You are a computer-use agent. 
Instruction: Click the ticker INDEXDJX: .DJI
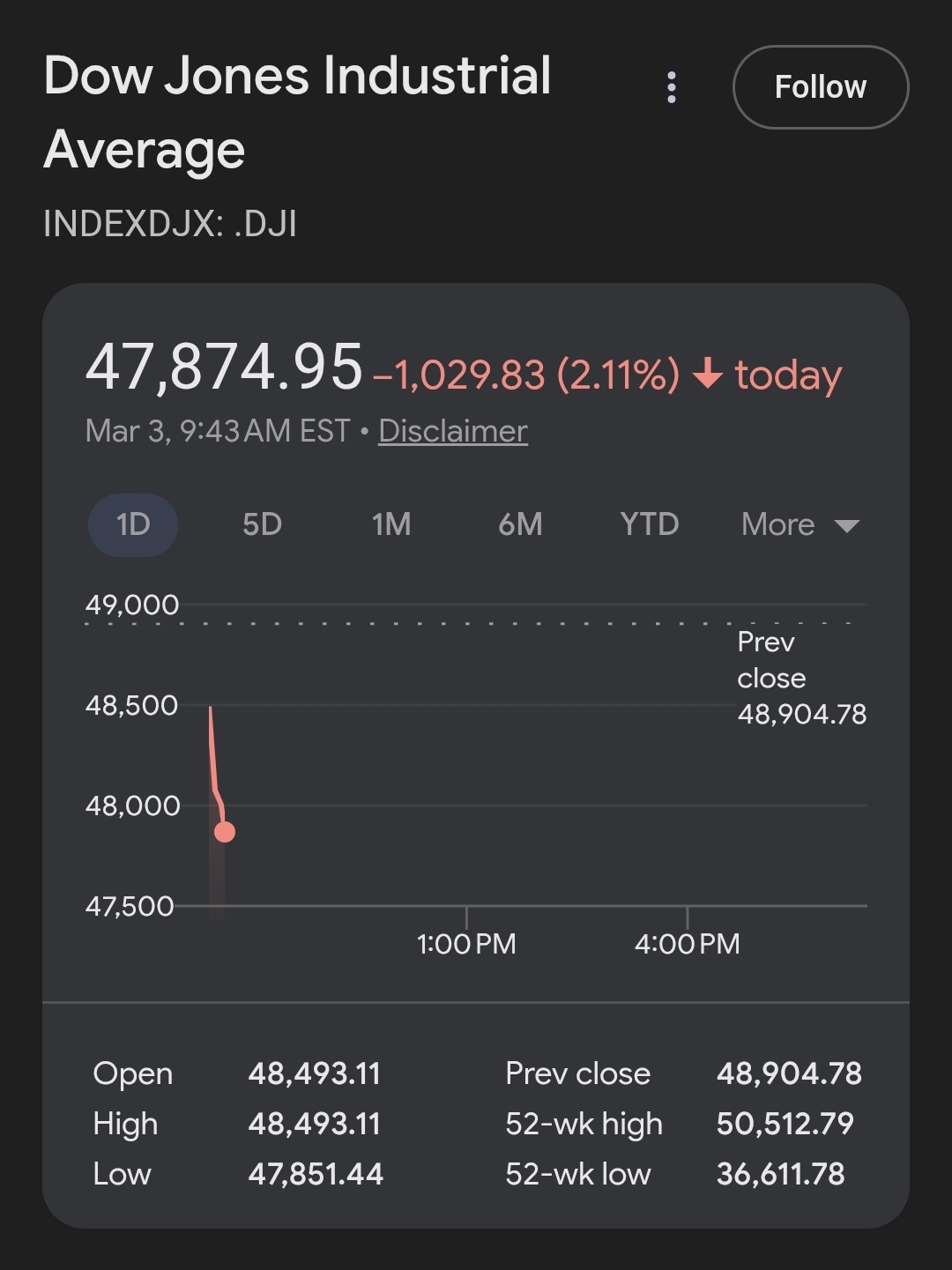(172, 223)
